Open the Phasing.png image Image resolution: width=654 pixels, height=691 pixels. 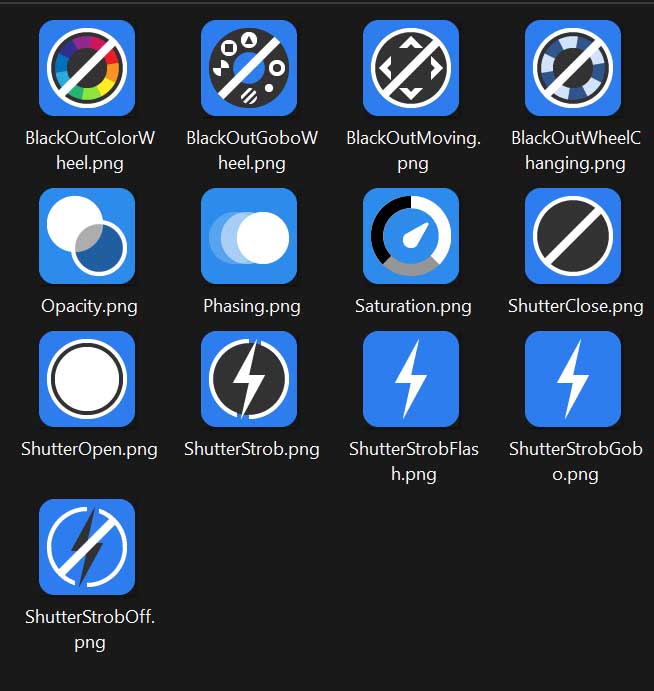click(x=249, y=236)
